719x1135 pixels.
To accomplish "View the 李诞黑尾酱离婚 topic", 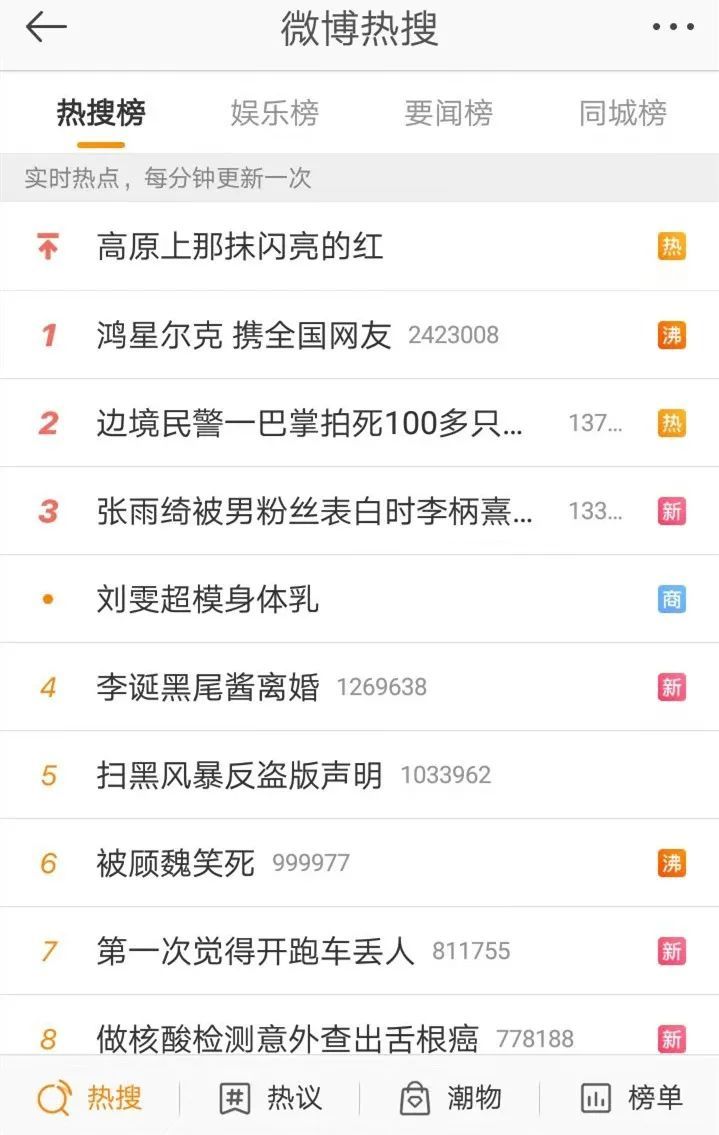I will pos(208,687).
